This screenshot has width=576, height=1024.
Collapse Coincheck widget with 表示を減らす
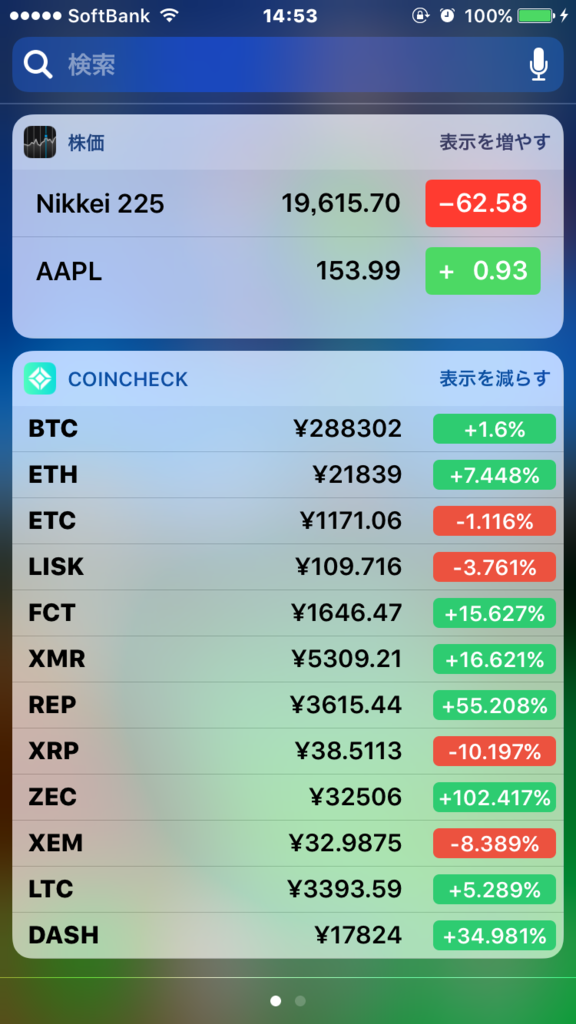tap(494, 378)
